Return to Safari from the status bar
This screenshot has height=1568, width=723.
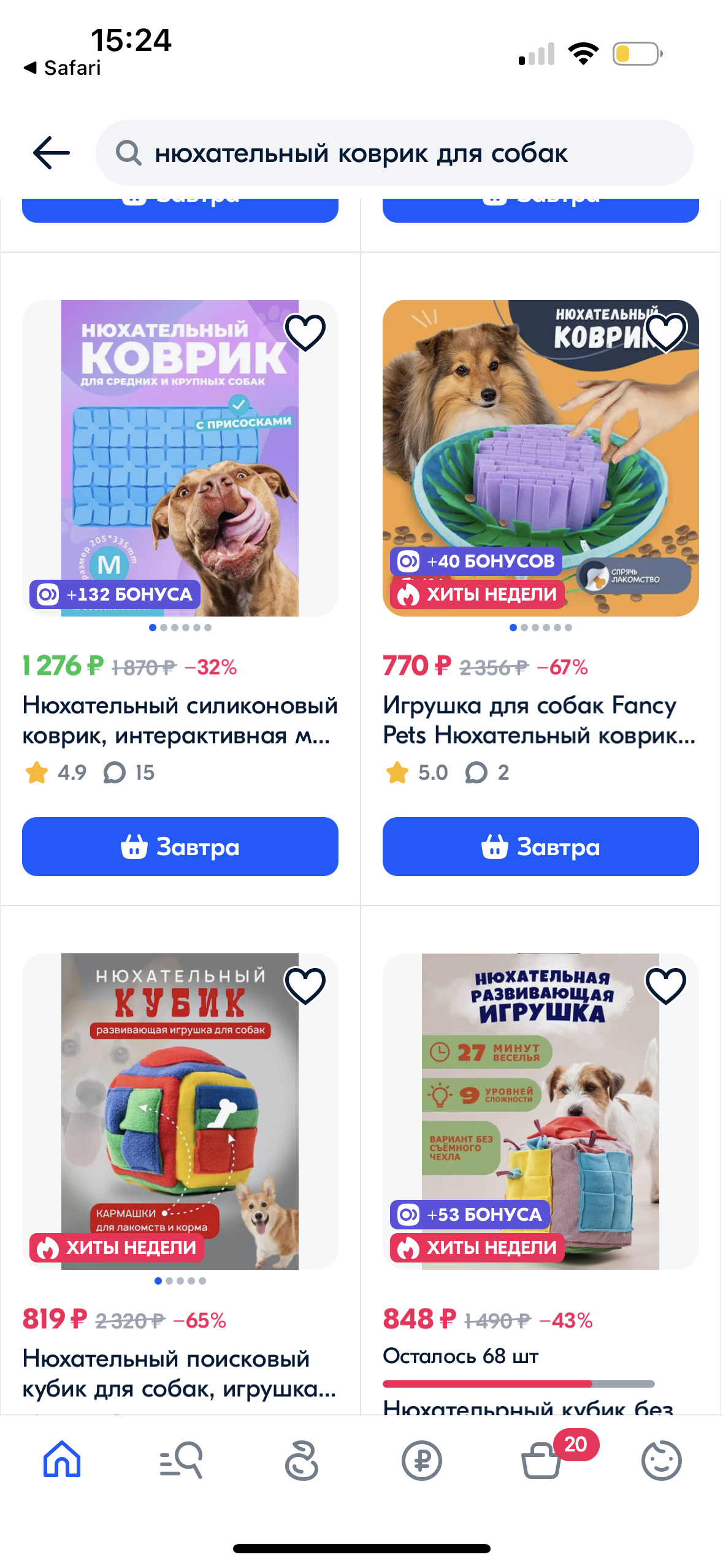click(63, 67)
